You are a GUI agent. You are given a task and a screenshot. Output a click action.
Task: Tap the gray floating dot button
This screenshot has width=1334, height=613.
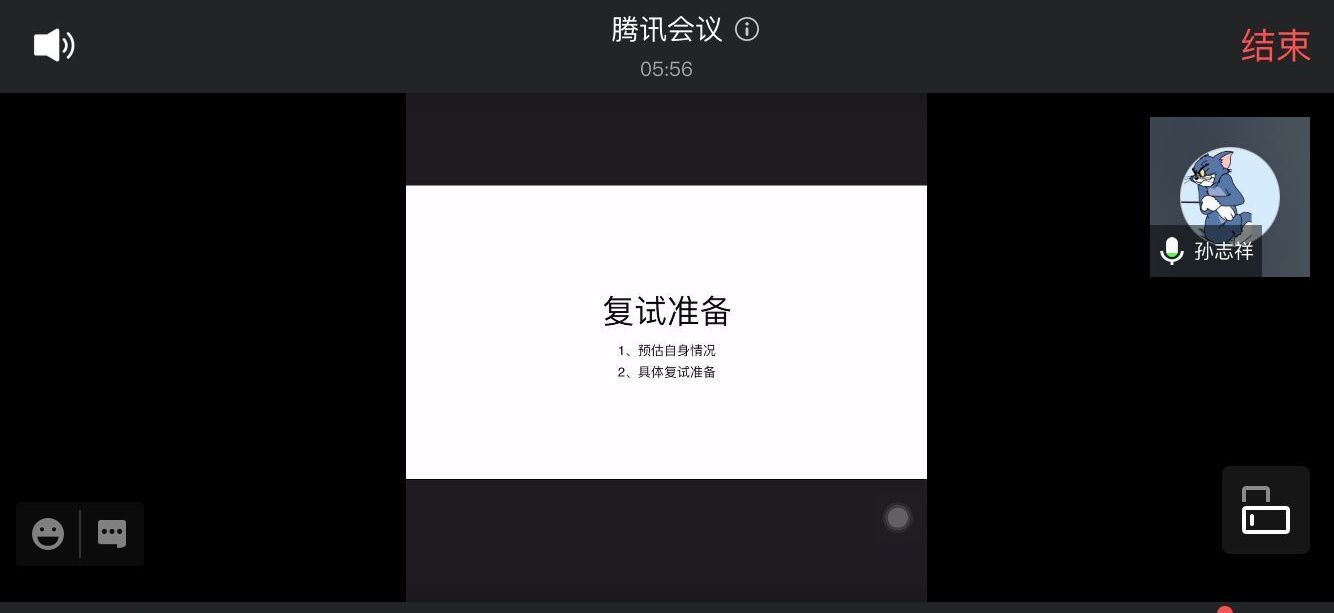(897, 517)
